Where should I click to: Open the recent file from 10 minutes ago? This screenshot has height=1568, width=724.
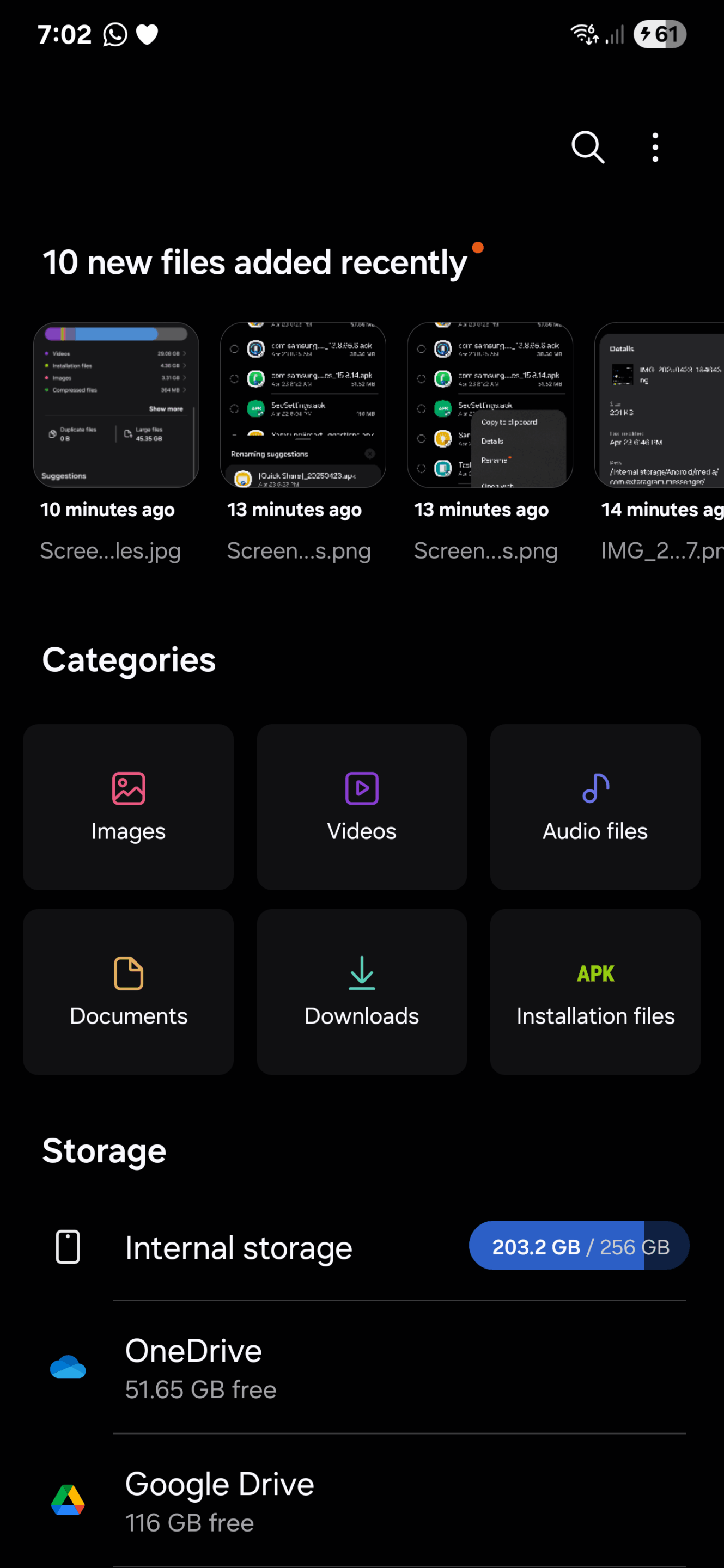tap(115, 405)
